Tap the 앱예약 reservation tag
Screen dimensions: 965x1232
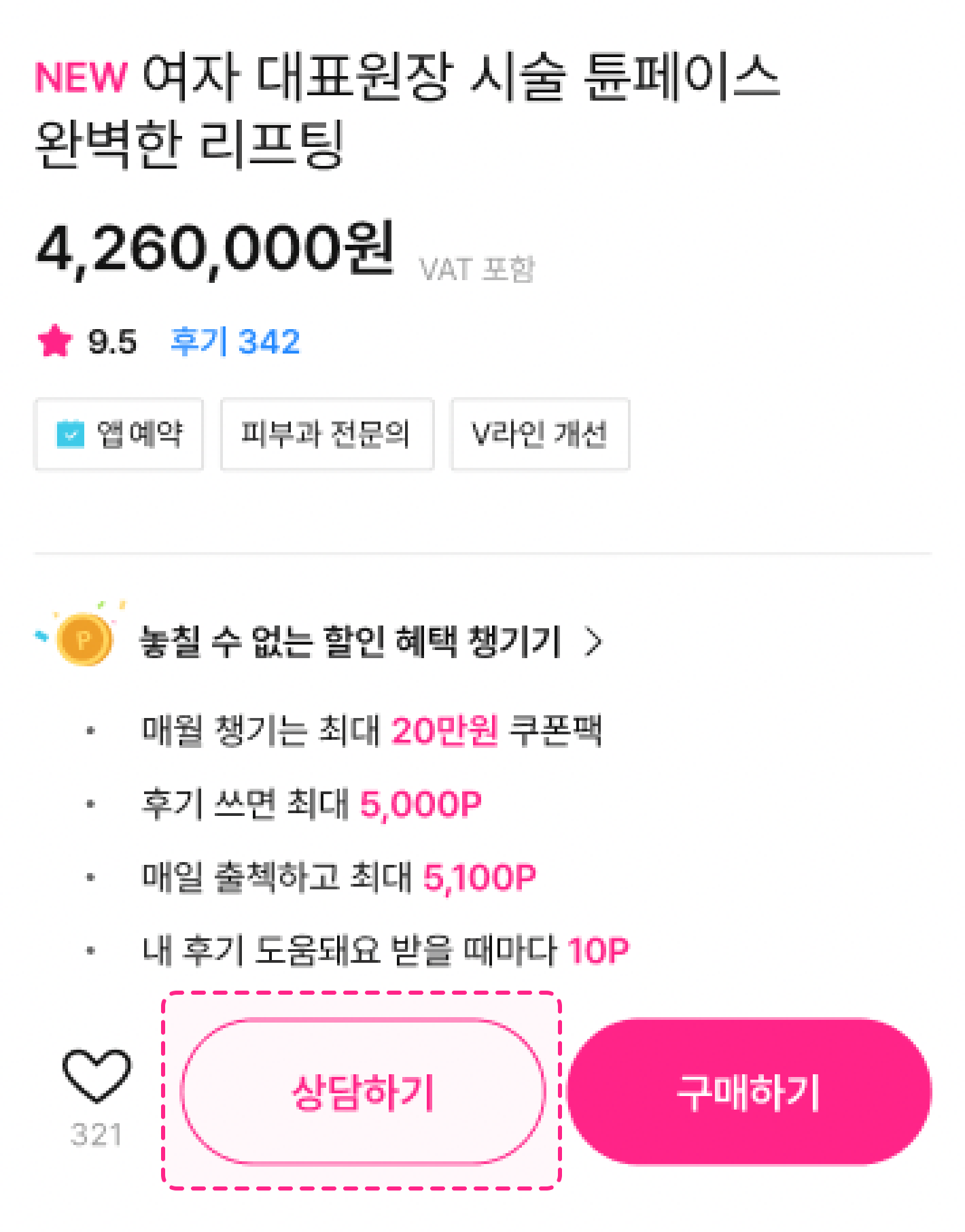pyautogui.click(x=119, y=434)
